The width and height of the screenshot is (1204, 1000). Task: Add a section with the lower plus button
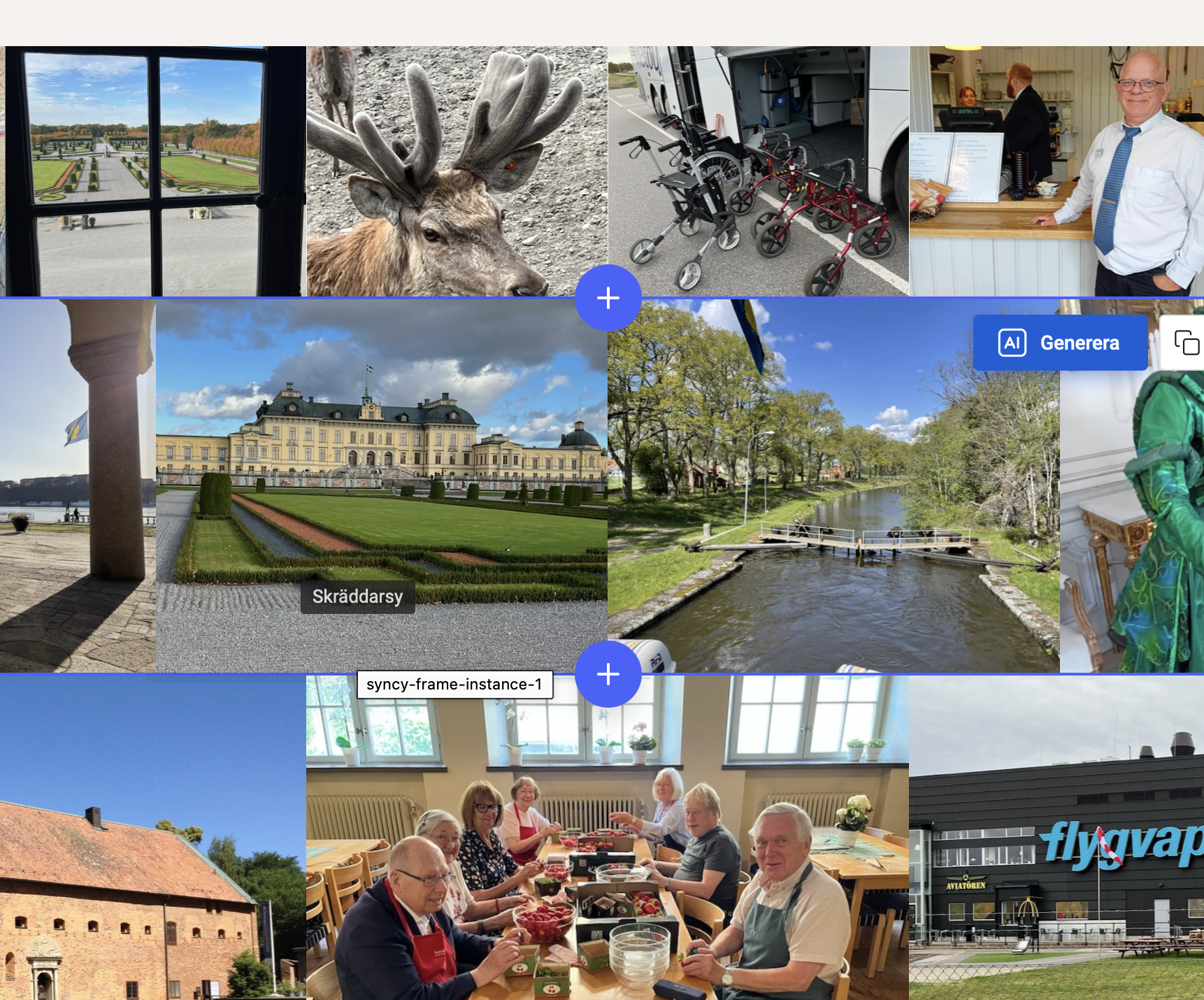[x=608, y=674]
